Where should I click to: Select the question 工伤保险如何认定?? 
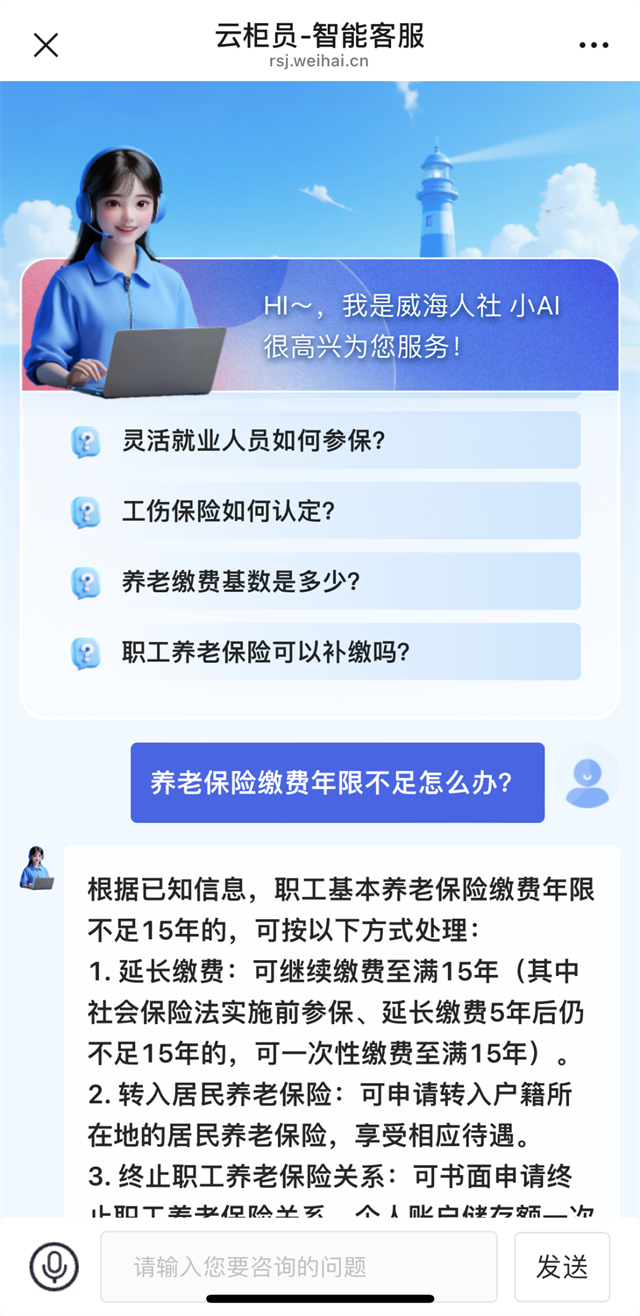[325, 511]
